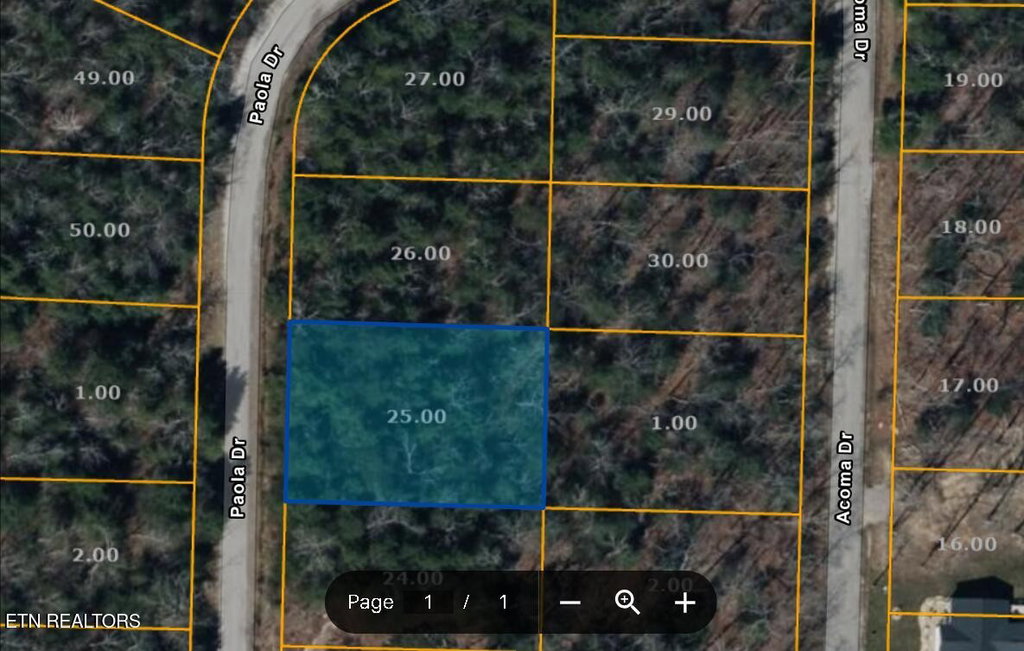
Task: Zoom out with the minus button
Action: [570, 602]
